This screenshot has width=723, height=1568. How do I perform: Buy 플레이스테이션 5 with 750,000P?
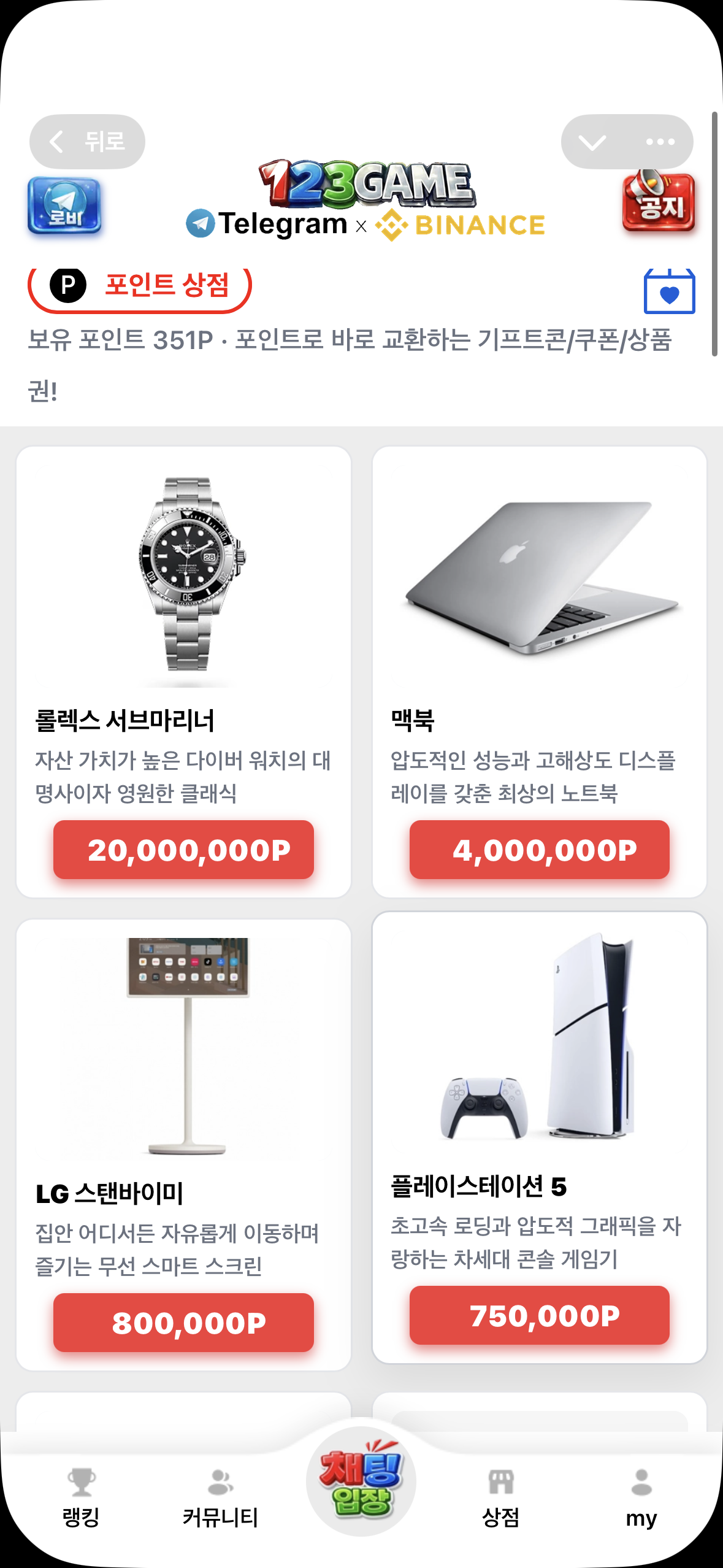[x=539, y=1315]
